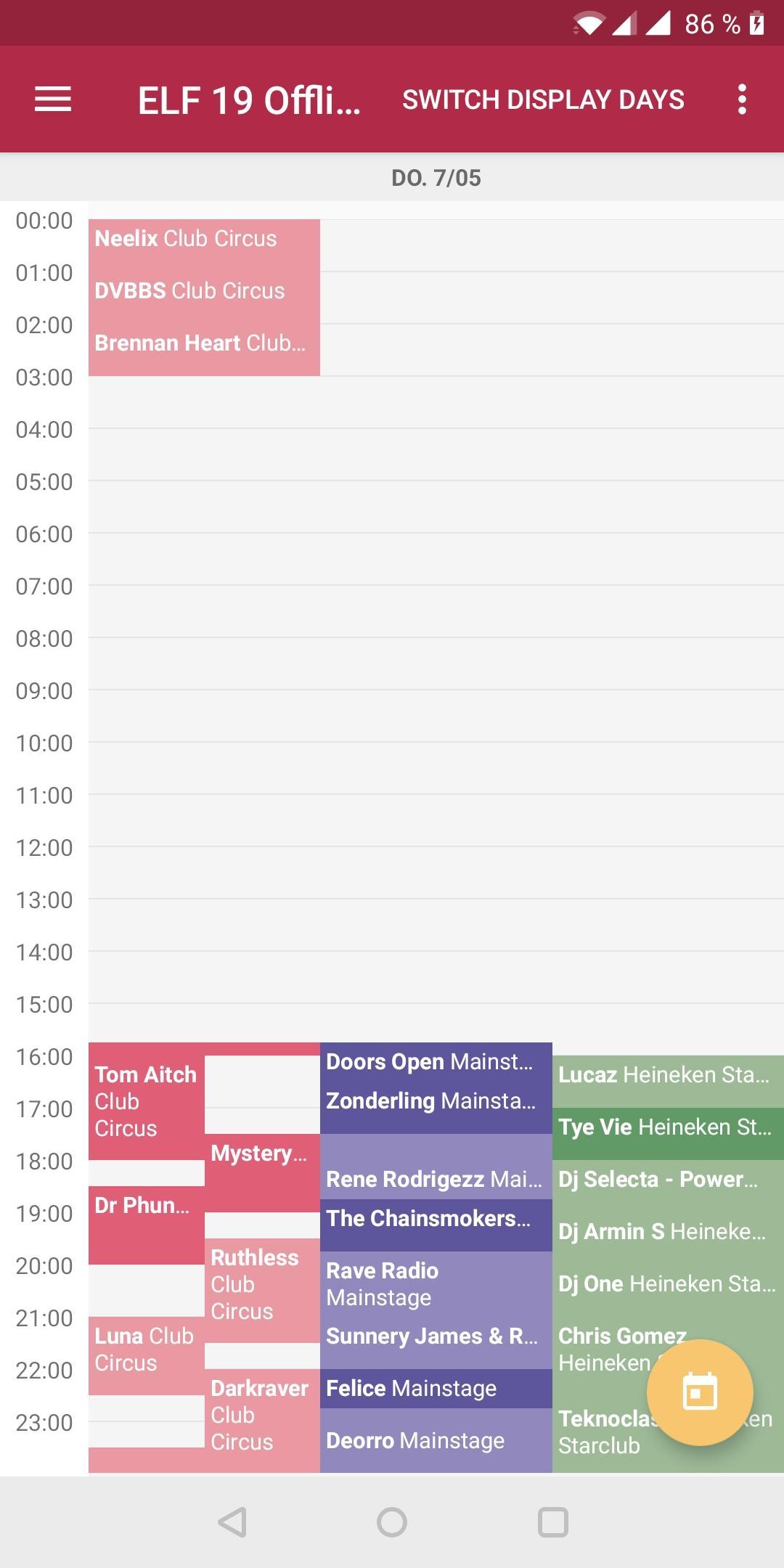The image size is (784, 1568).
Task: View the Dj Armin S event
Action: [661, 1232]
